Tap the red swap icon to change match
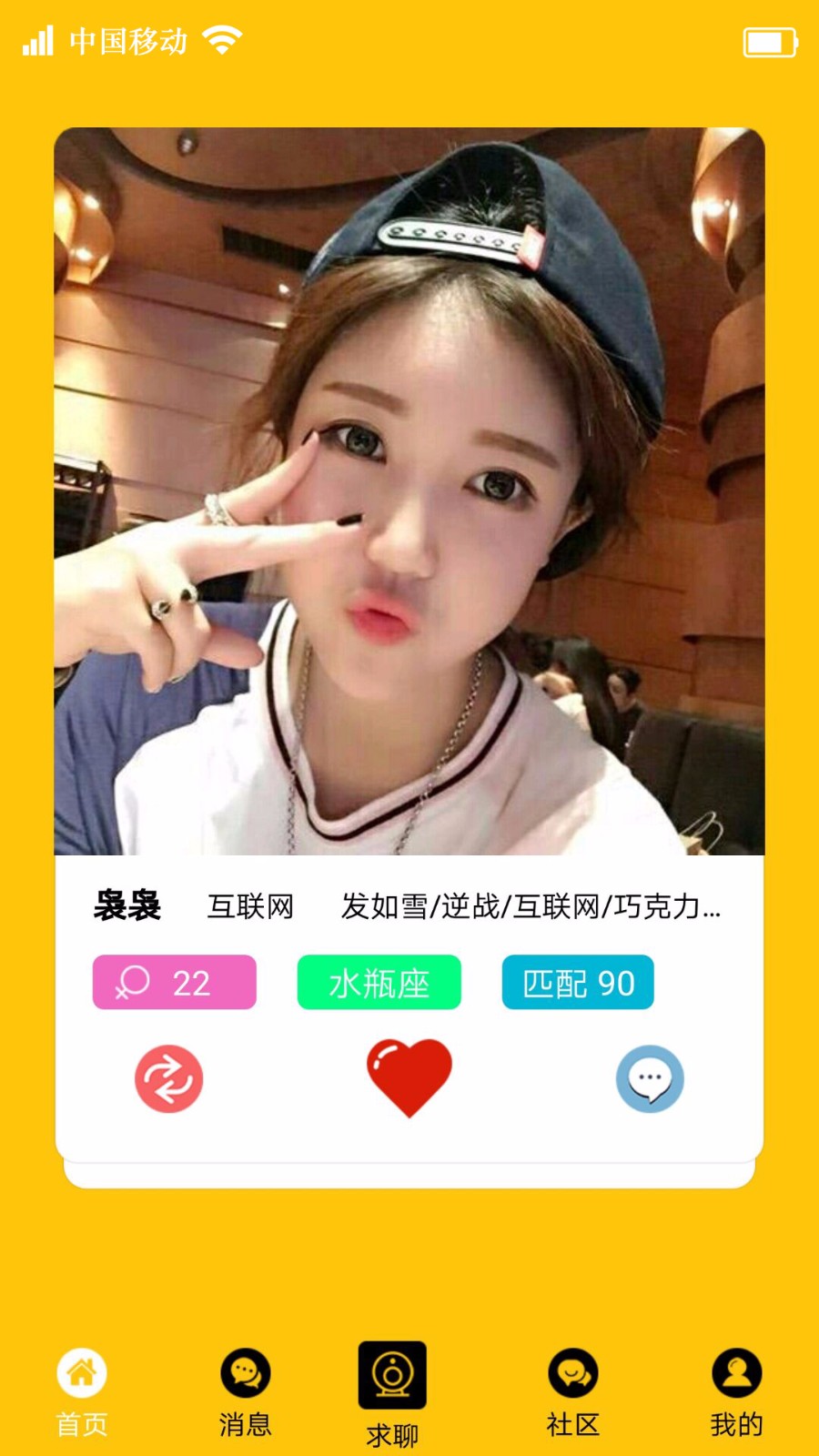 (168, 1078)
